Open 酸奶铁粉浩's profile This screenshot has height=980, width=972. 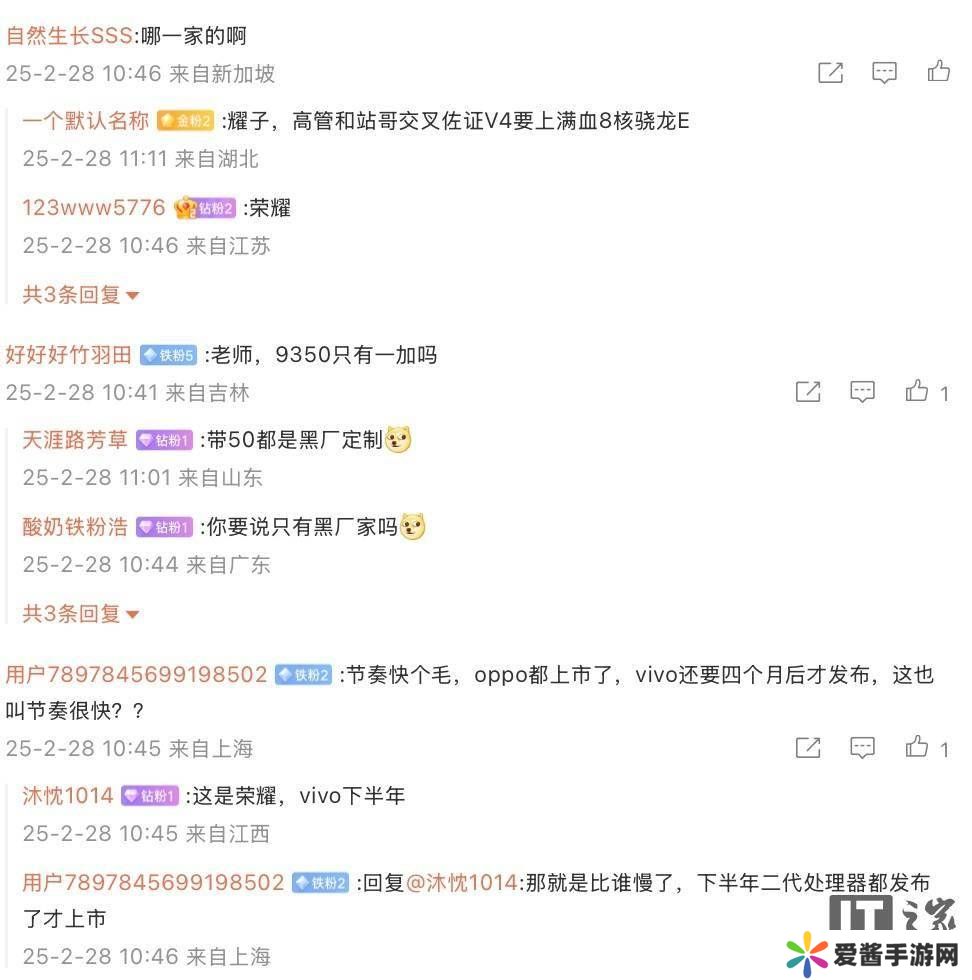coord(75,527)
